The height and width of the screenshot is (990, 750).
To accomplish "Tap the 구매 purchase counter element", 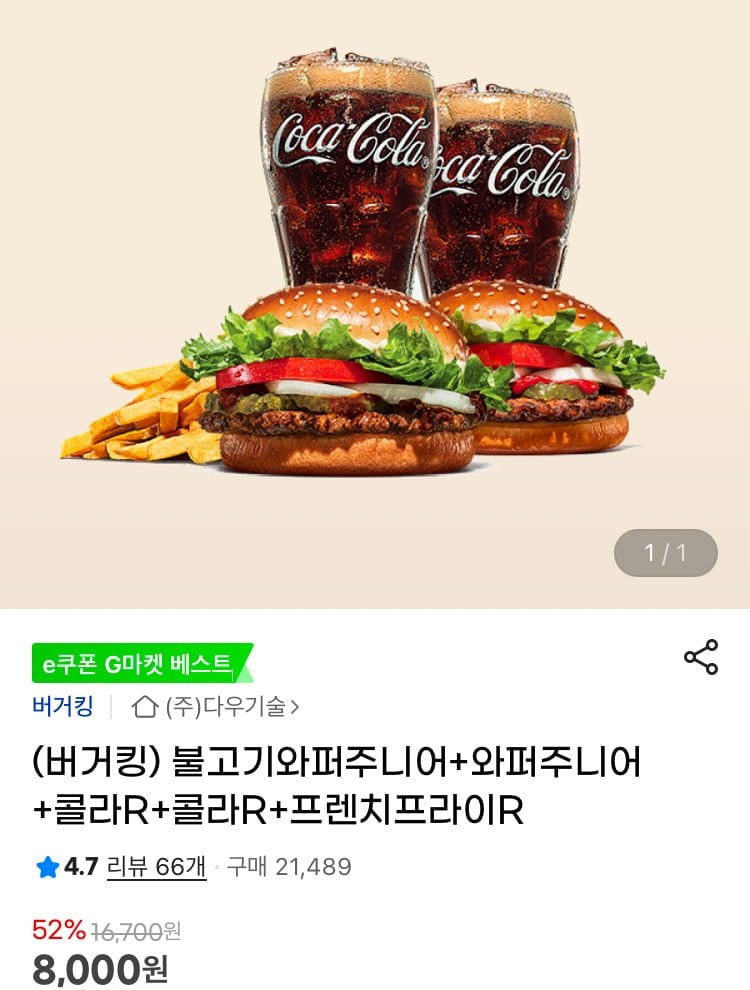I will (x=287, y=870).
